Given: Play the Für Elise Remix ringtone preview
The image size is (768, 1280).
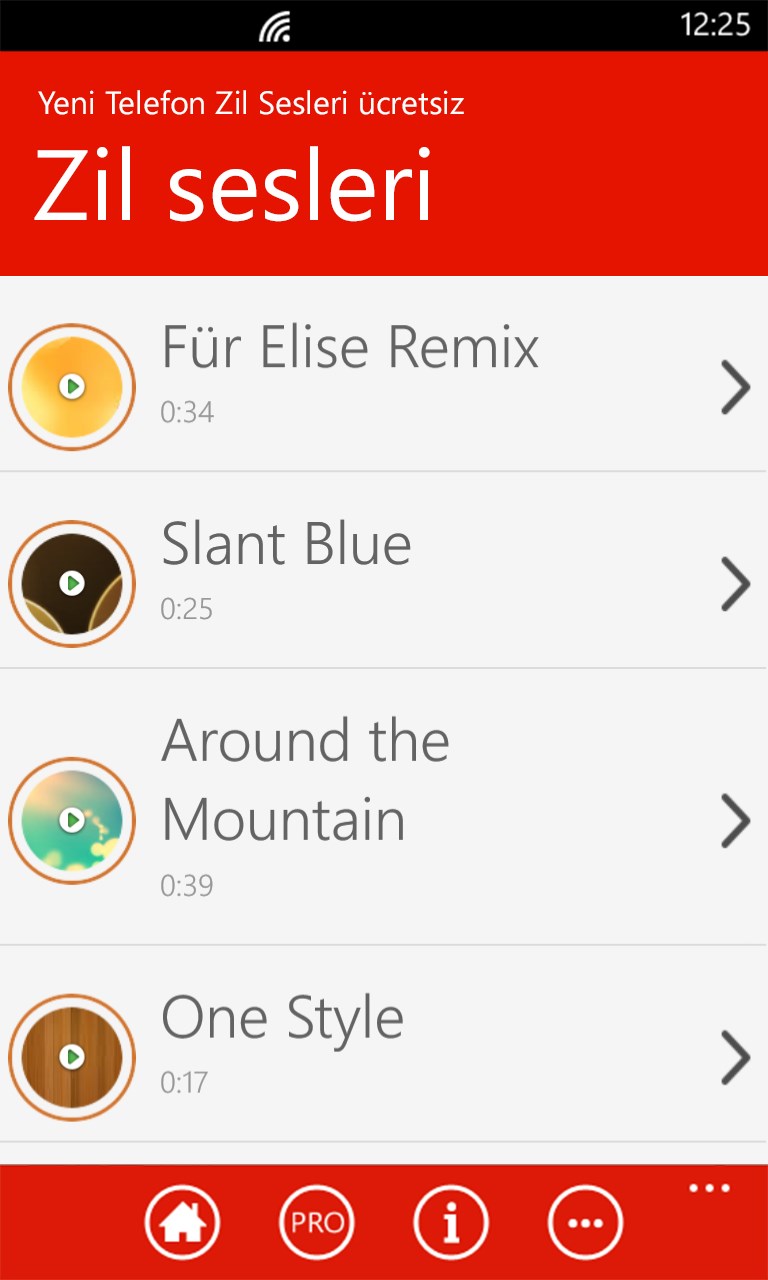Looking at the screenshot, I should coord(72,386).
